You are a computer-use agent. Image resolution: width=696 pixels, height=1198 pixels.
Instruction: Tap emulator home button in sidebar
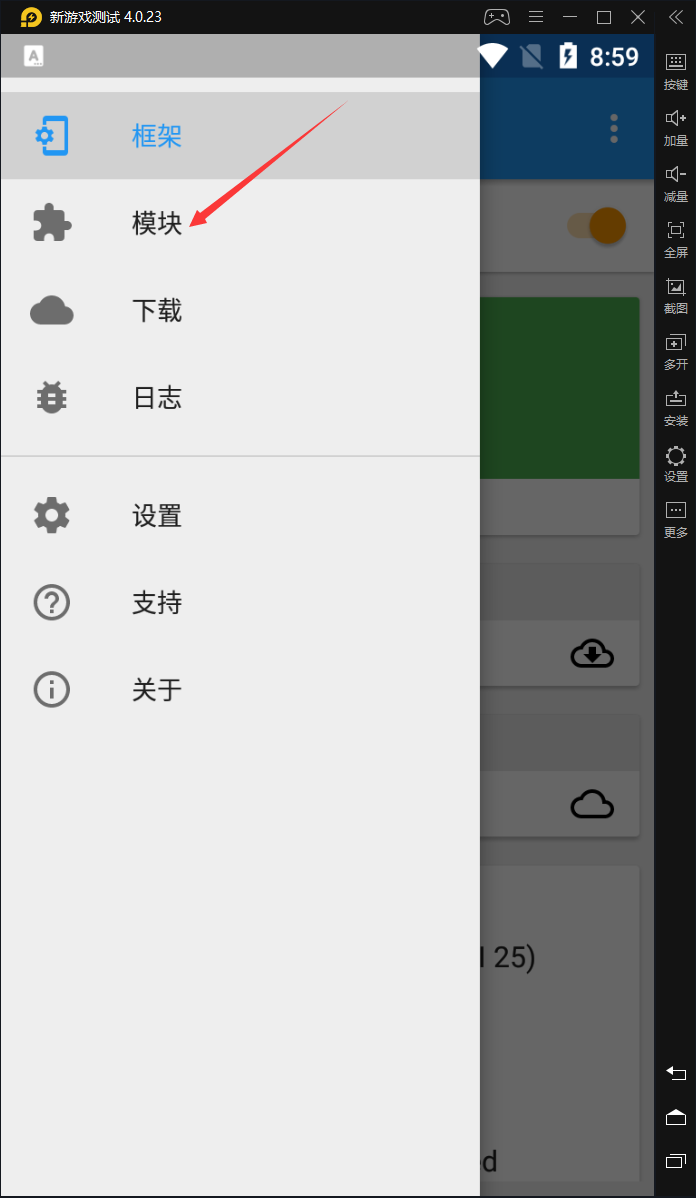click(x=676, y=1117)
